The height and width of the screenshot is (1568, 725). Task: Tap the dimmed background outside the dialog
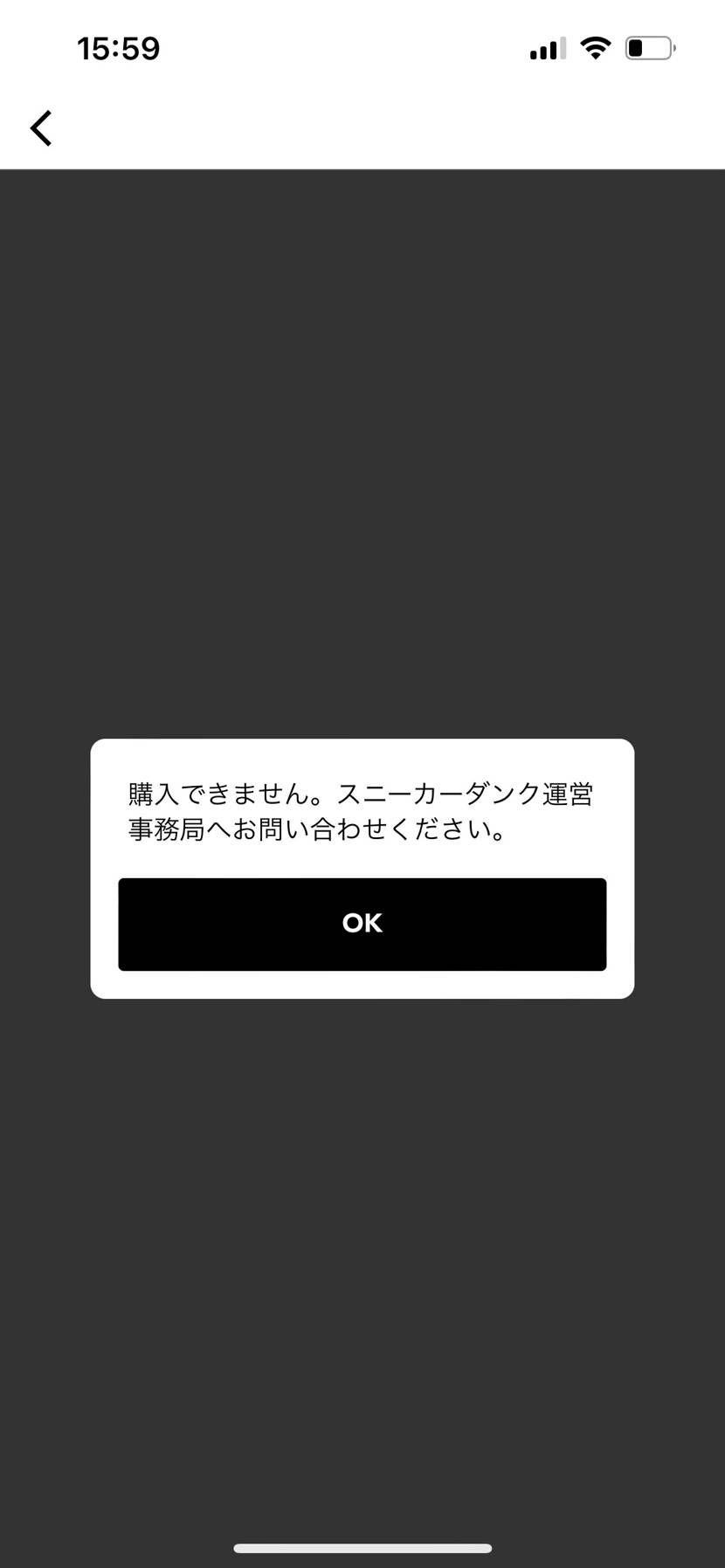(x=362, y=437)
